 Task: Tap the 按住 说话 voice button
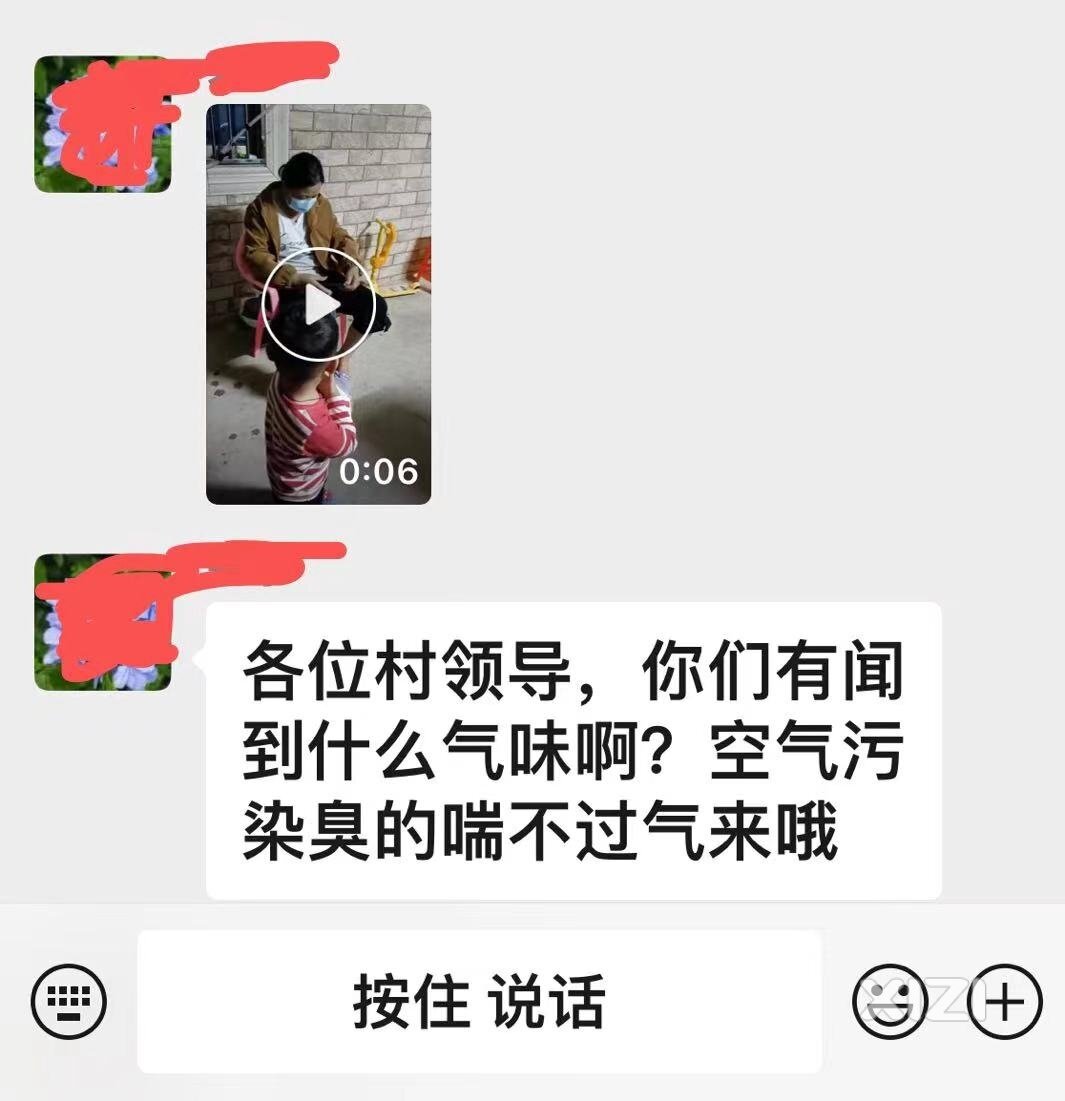click(x=479, y=1002)
